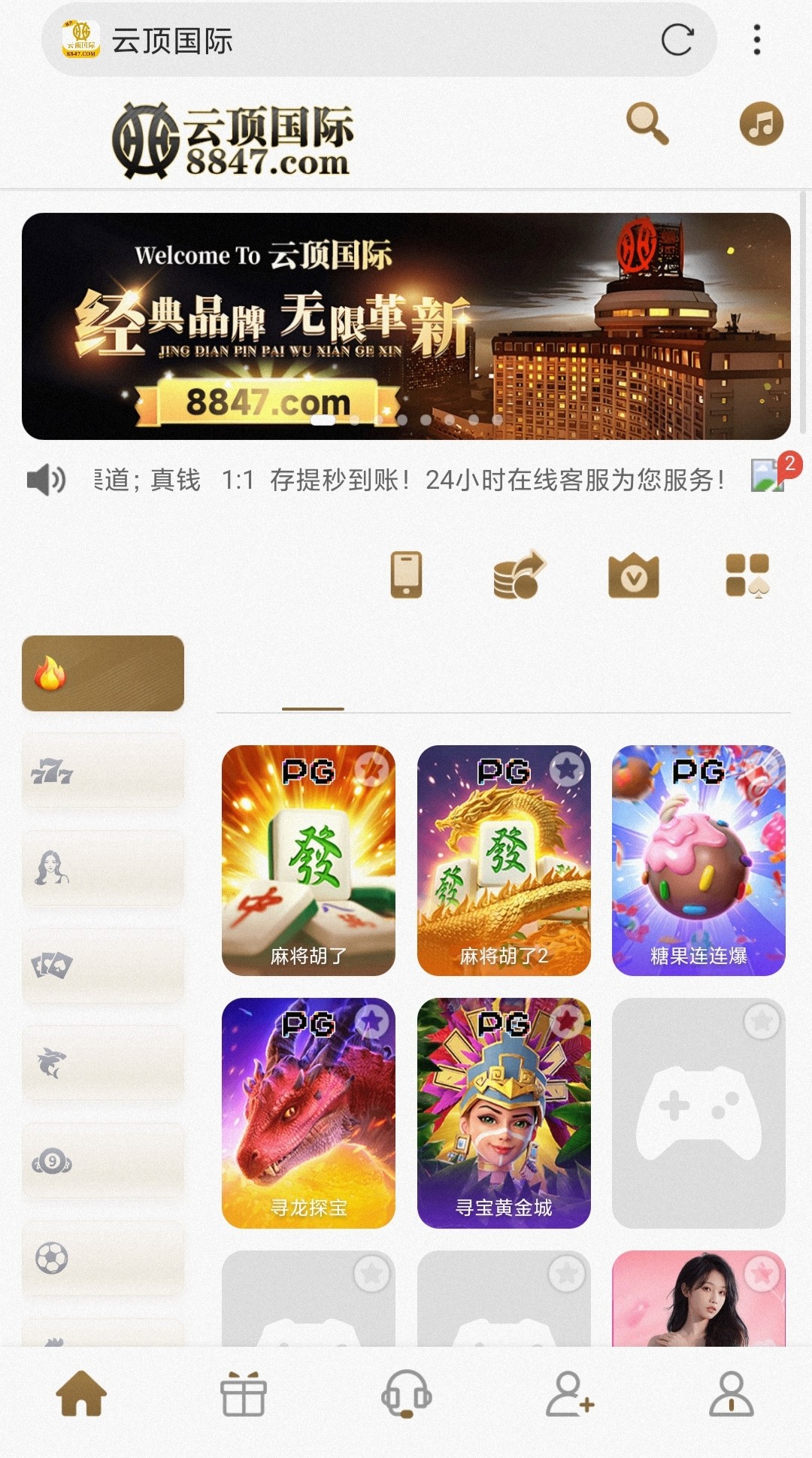Launch the 糖果连连爆 game
This screenshot has width=812, height=1458.
click(x=698, y=860)
